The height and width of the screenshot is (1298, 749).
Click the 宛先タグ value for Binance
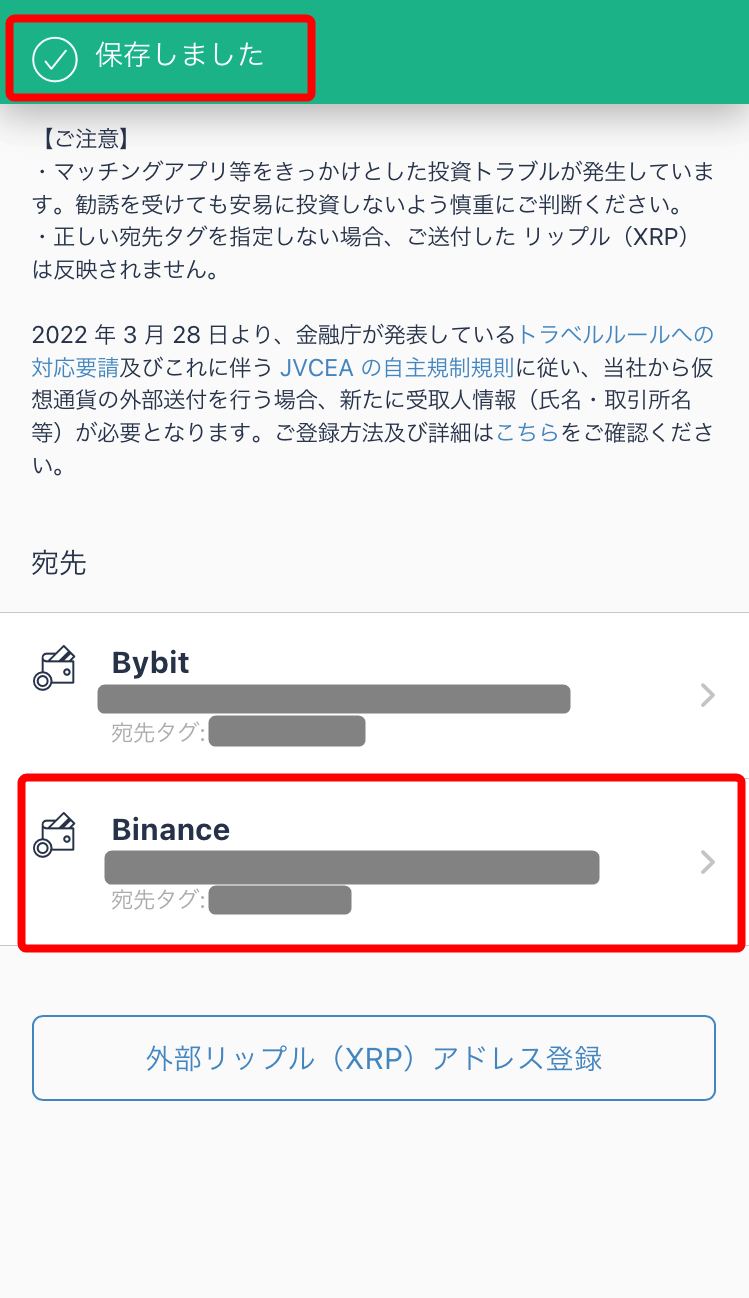[x=280, y=901]
